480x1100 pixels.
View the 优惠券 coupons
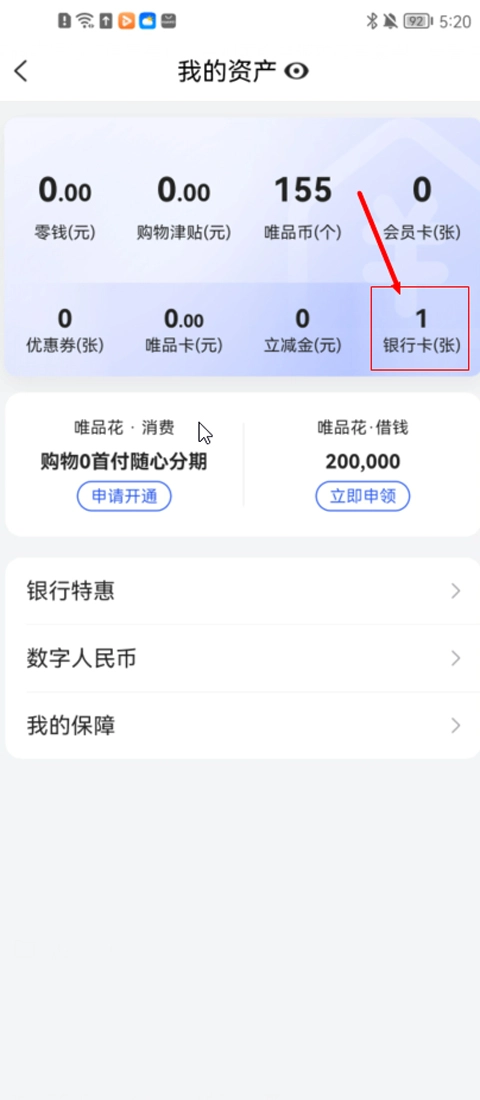65,330
